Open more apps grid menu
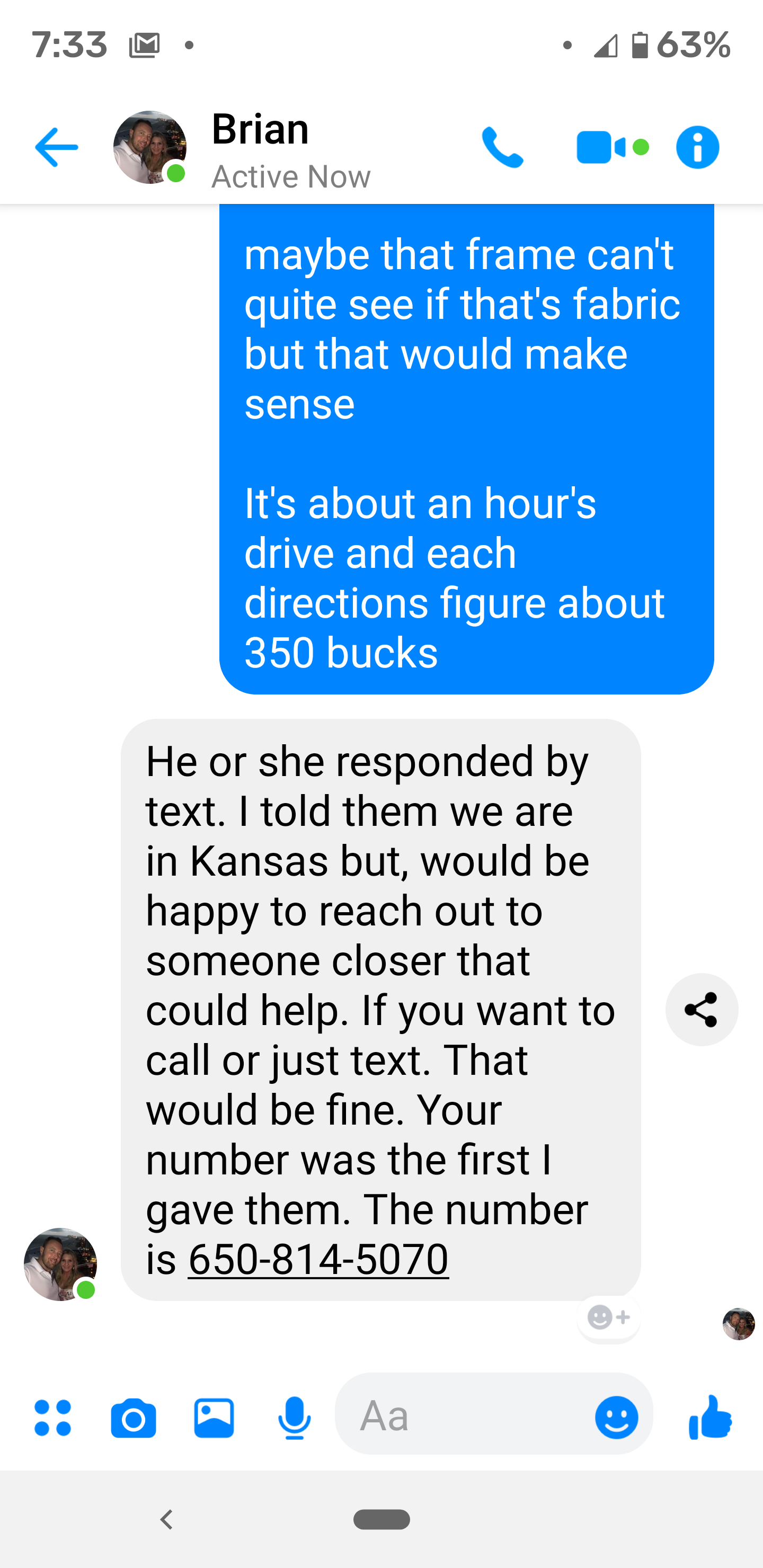Image resolution: width=763 pixels, height=1568 pixels. pos(53,1418)
